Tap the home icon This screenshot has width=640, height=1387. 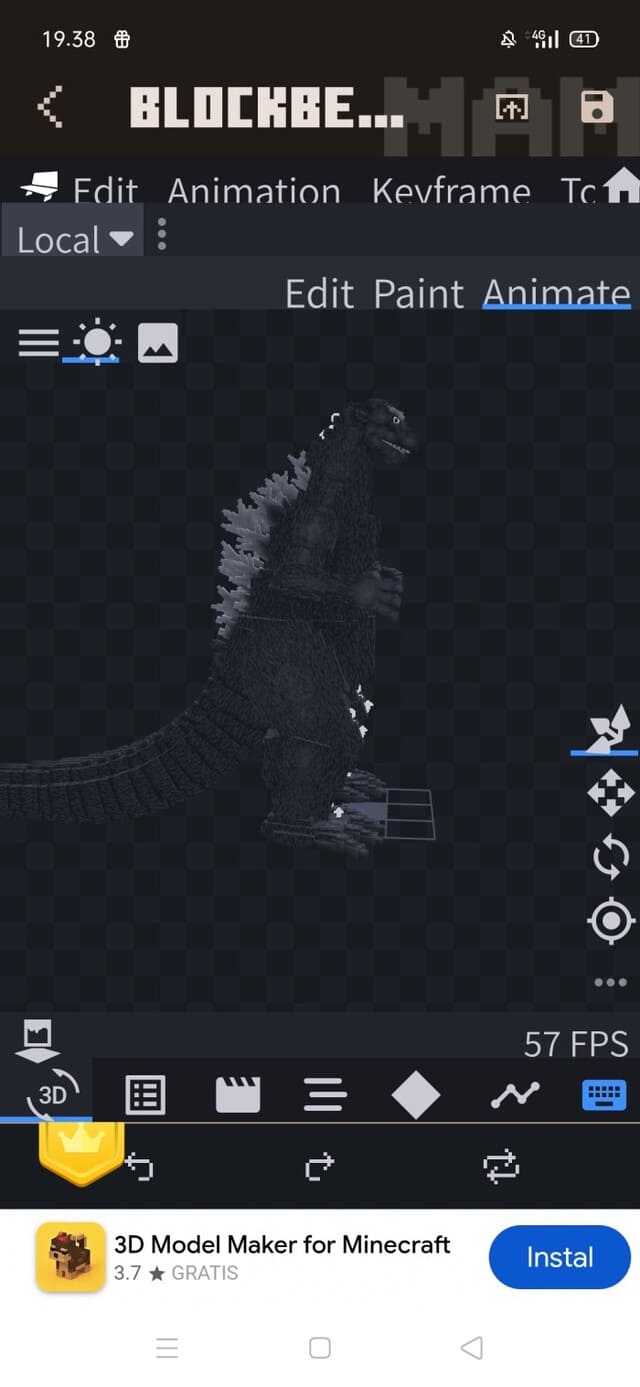(622, 185)
